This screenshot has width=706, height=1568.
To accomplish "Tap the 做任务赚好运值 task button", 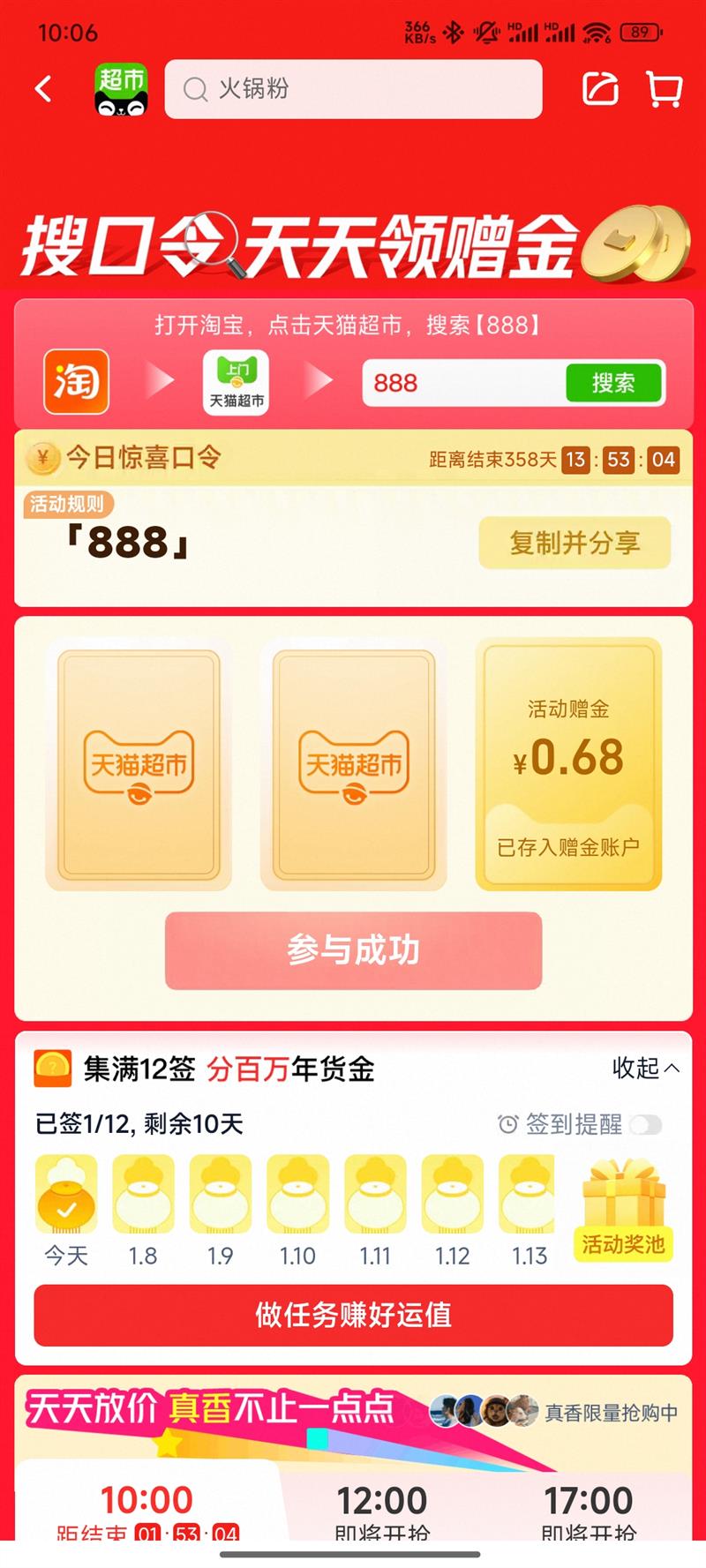I will pyautogui.click(x=353, y=1316).
